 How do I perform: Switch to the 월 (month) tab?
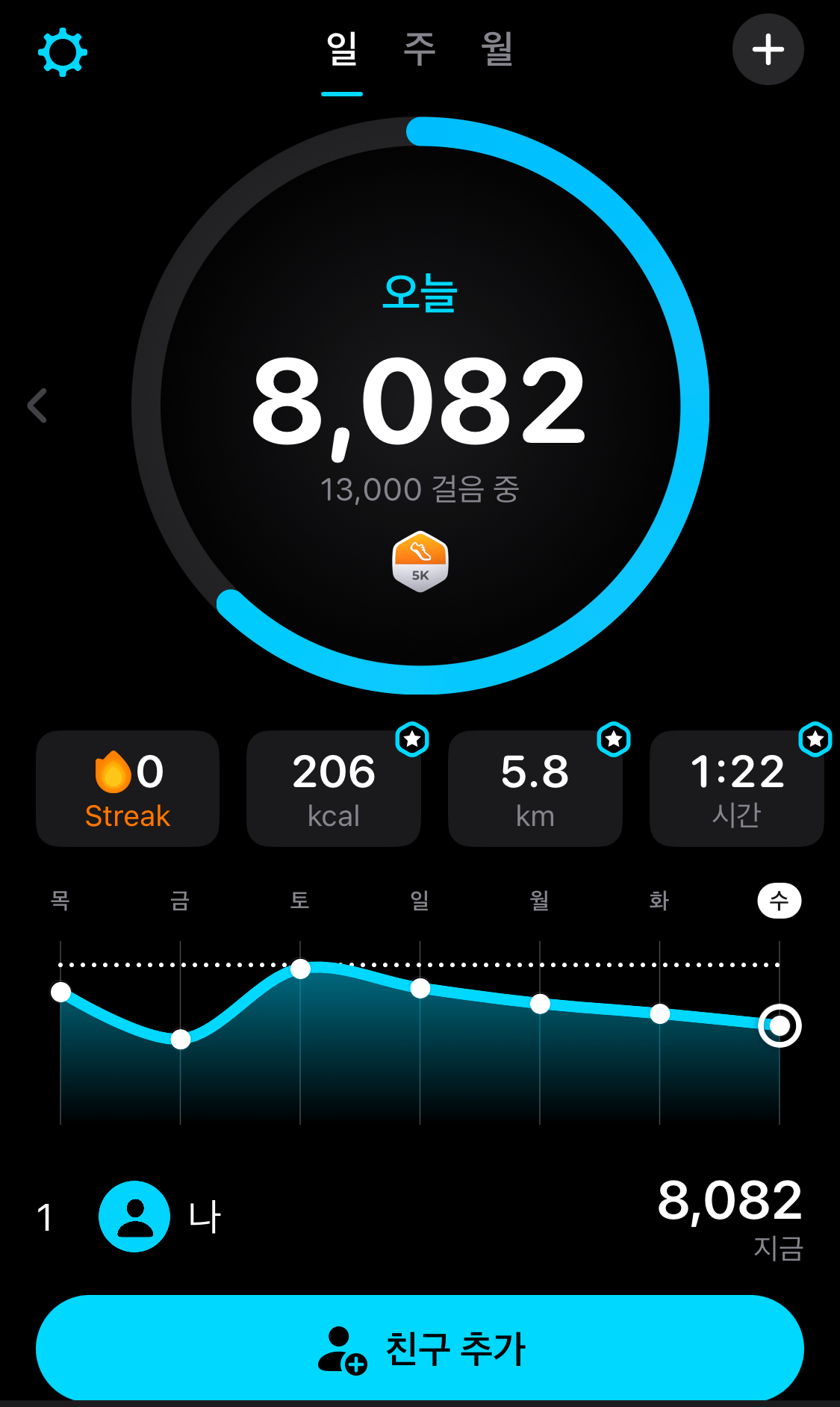point(497,50)
